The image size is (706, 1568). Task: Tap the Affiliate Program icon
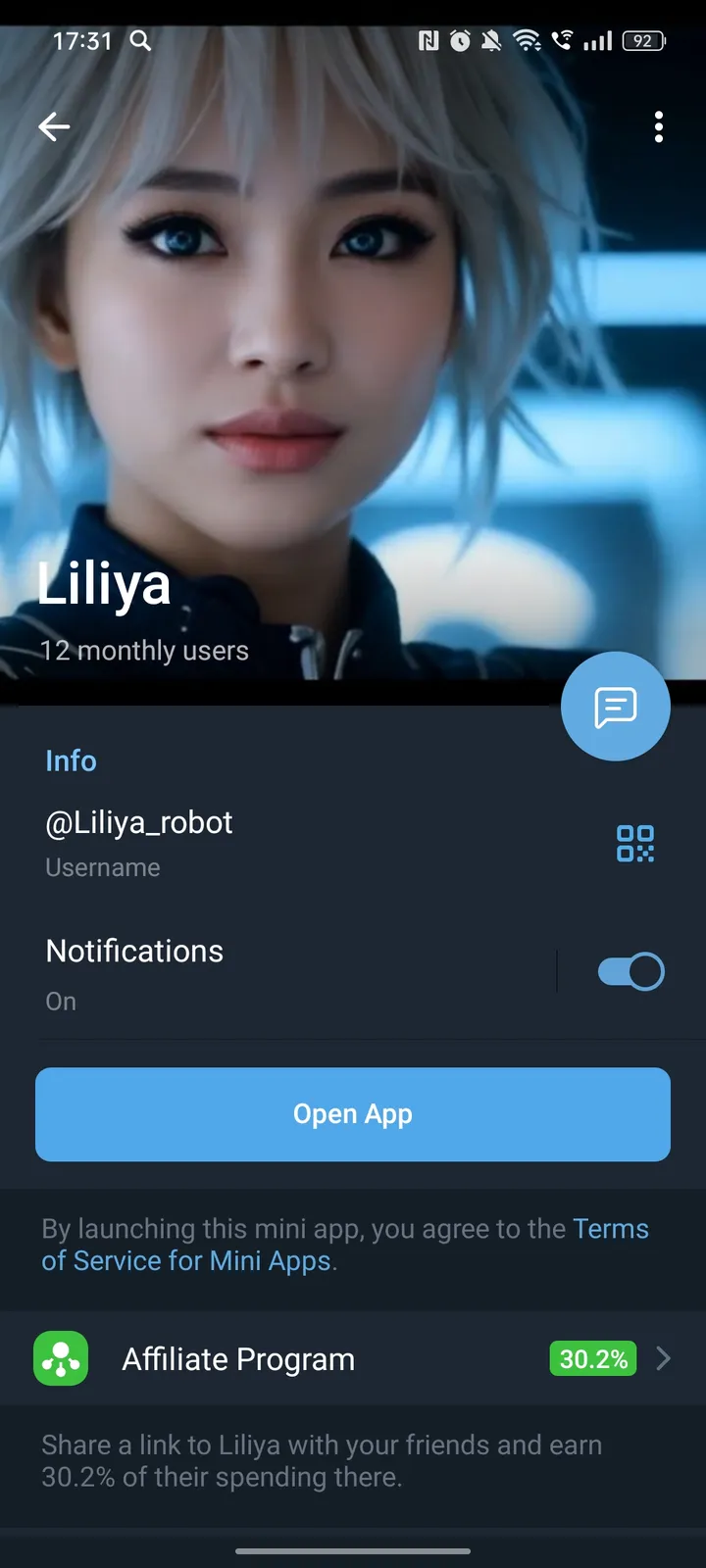(61, 1358)
